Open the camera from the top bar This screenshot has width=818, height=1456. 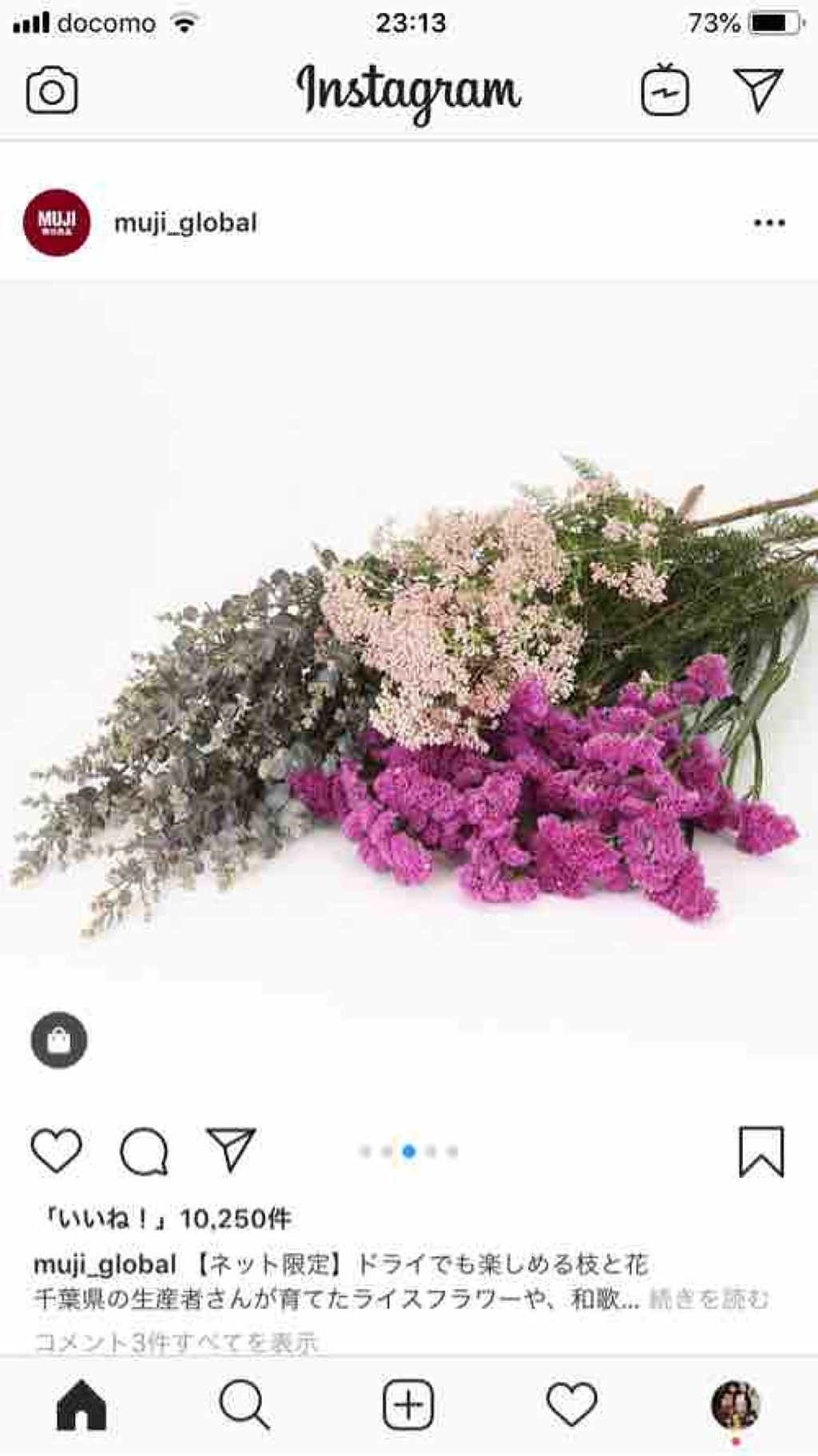(x=50, y=90)
